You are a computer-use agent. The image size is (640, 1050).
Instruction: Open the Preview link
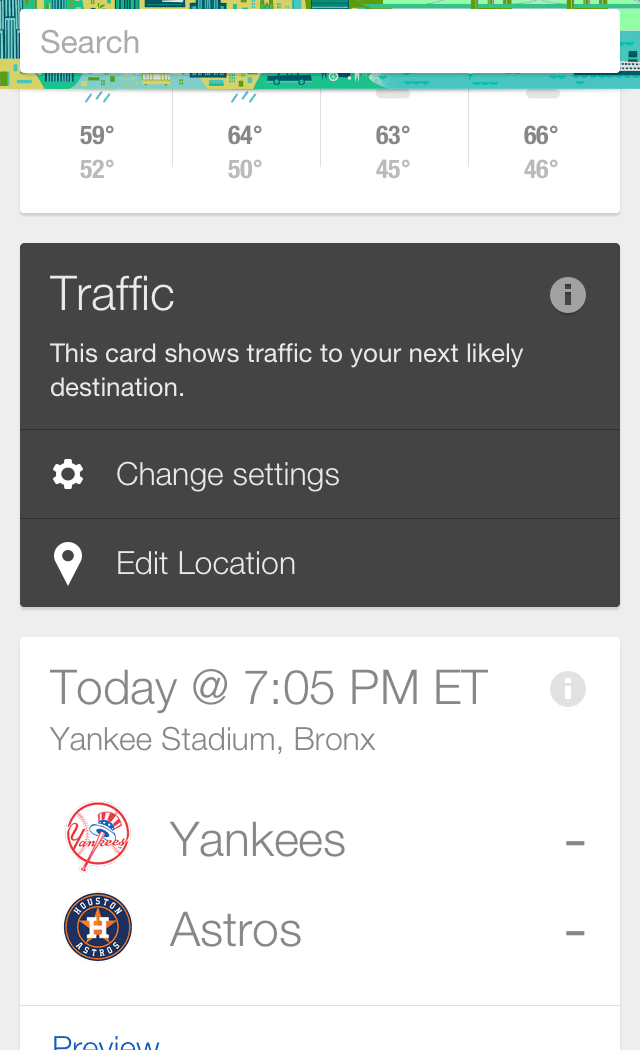point(106,1040)
